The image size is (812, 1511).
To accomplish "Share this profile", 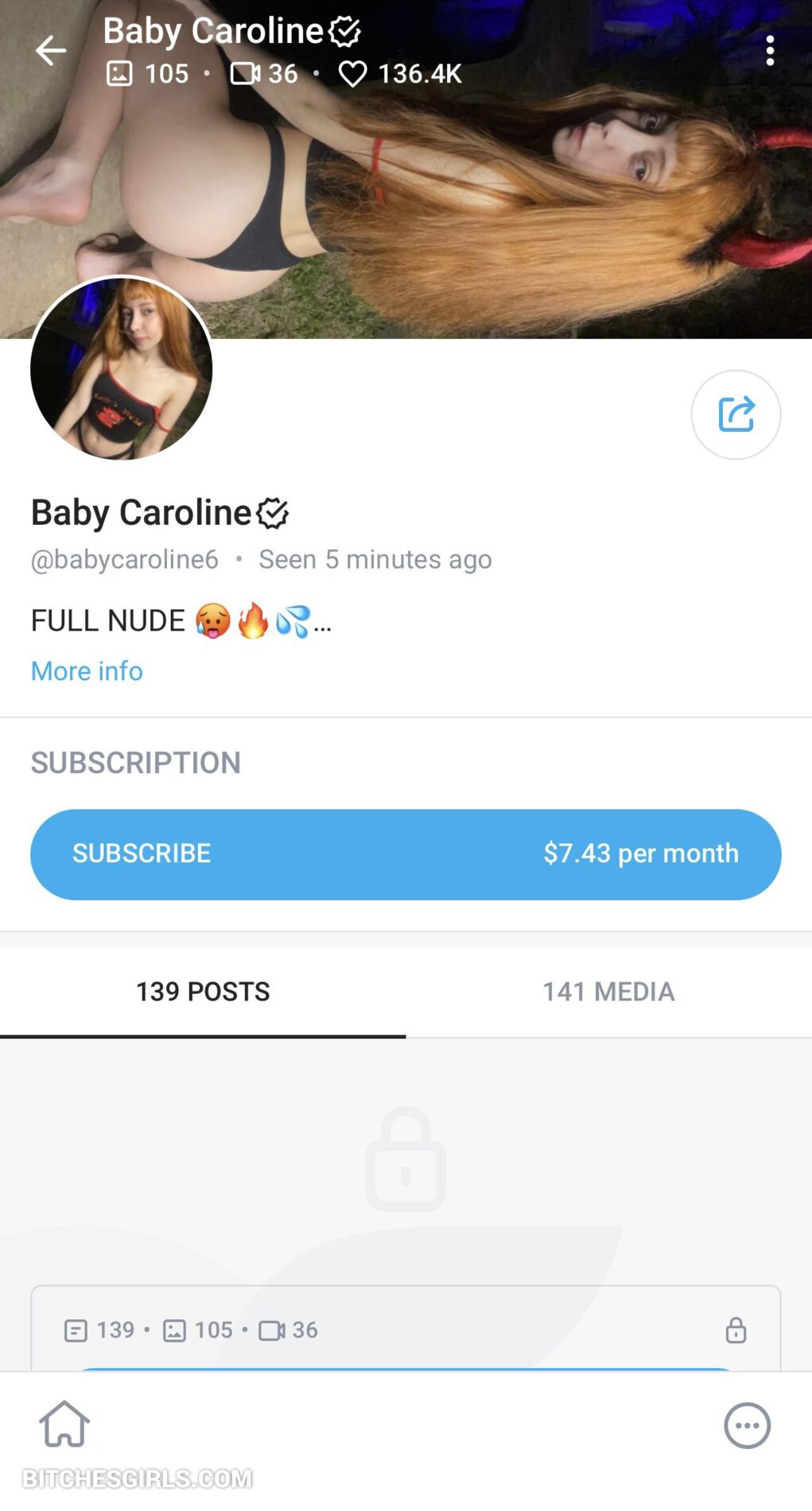I will (x=736, y=414).
